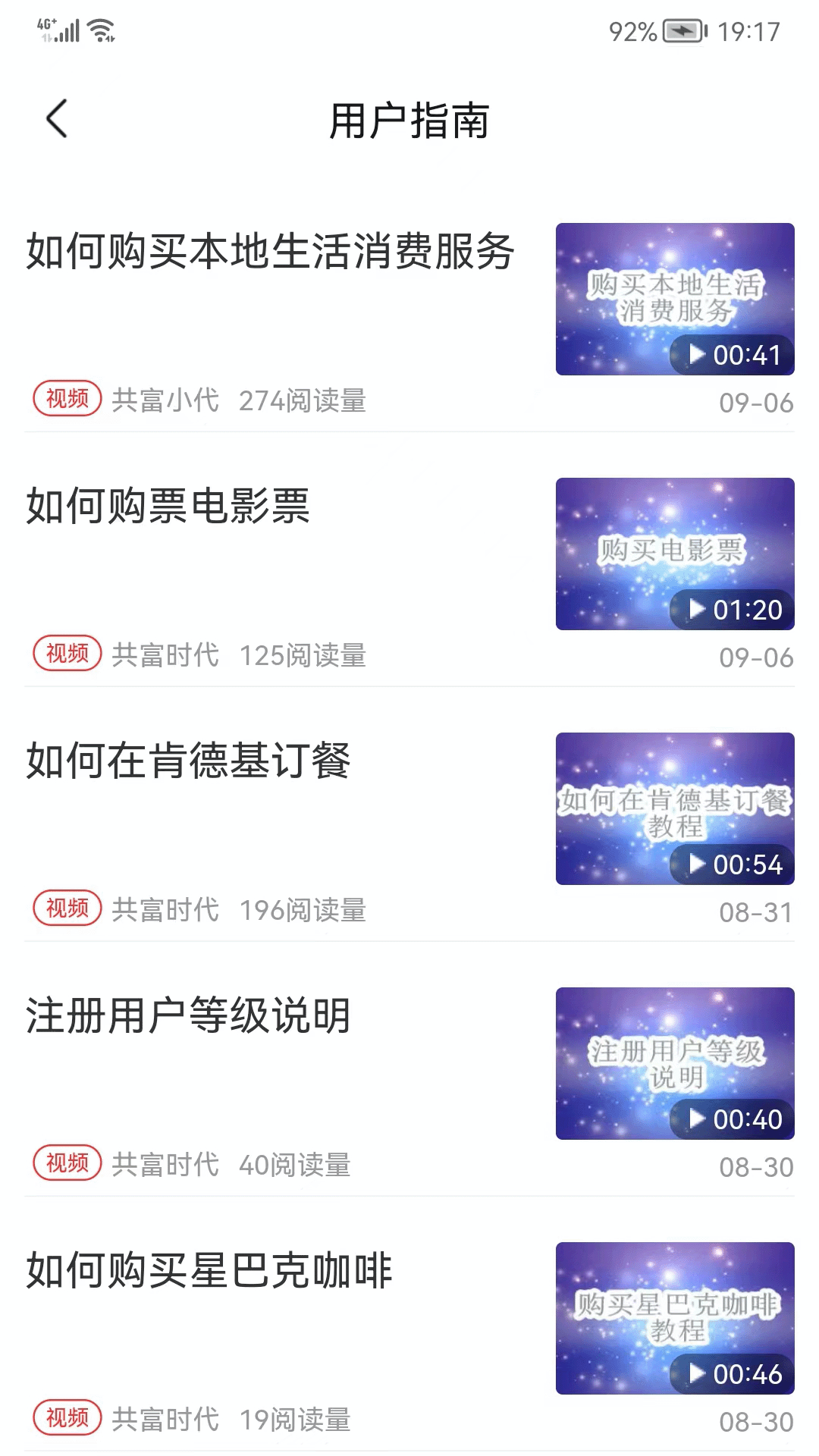
Task: Tap the 视频 badge next to 共富时代 for movie tickets
Action: [66, 652]
